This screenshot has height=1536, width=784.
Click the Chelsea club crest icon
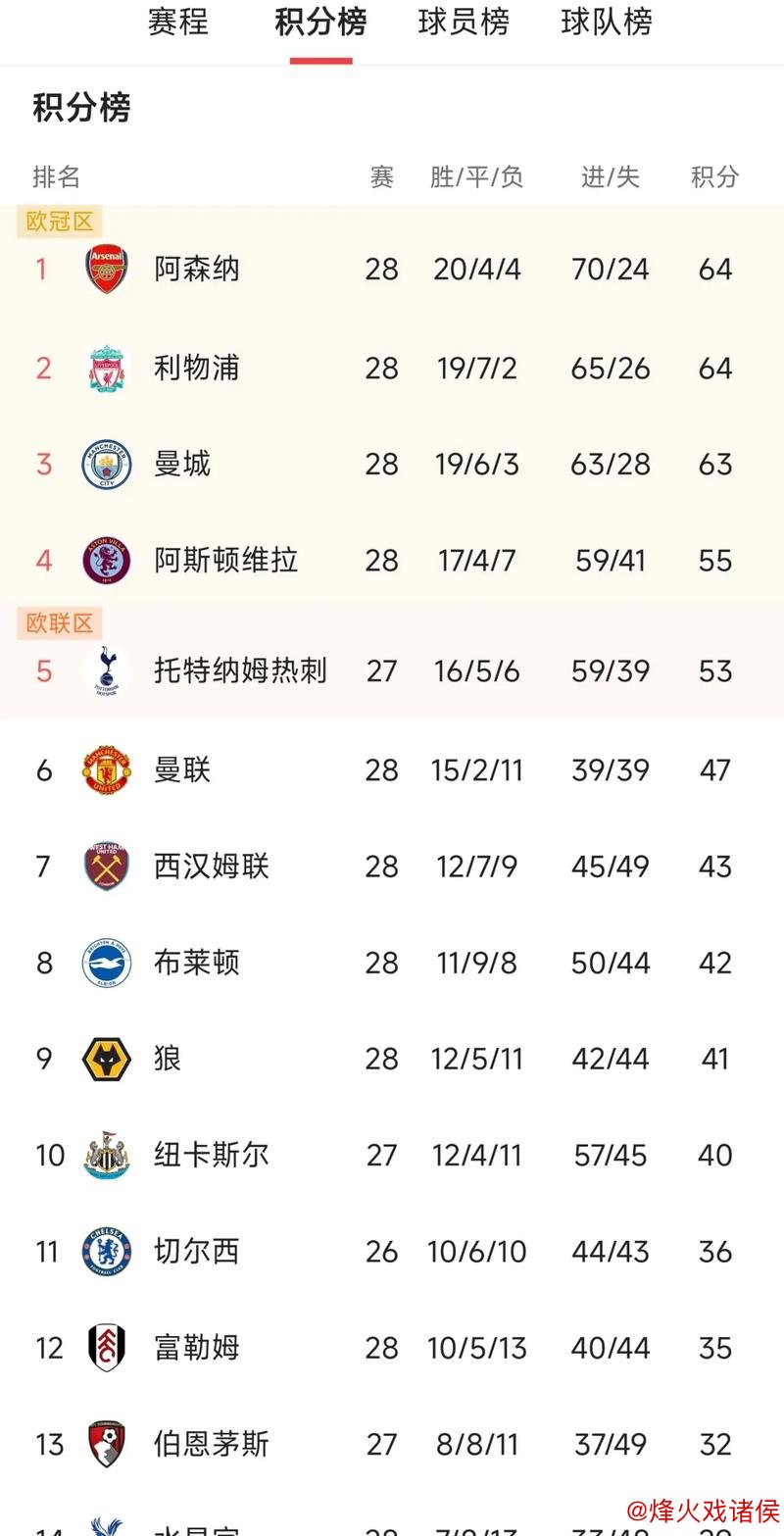106,1251
